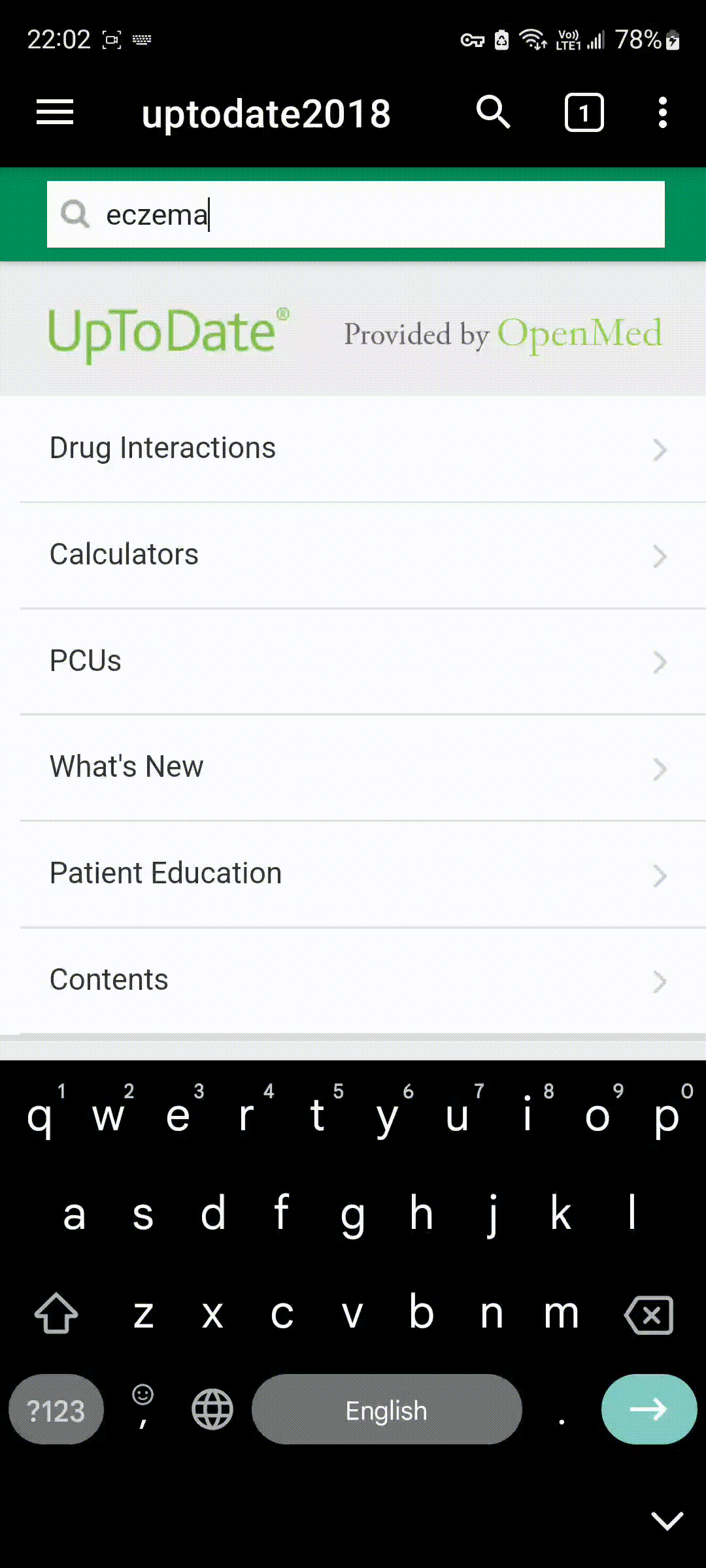Select Patient Education from the list

[165, 872]
